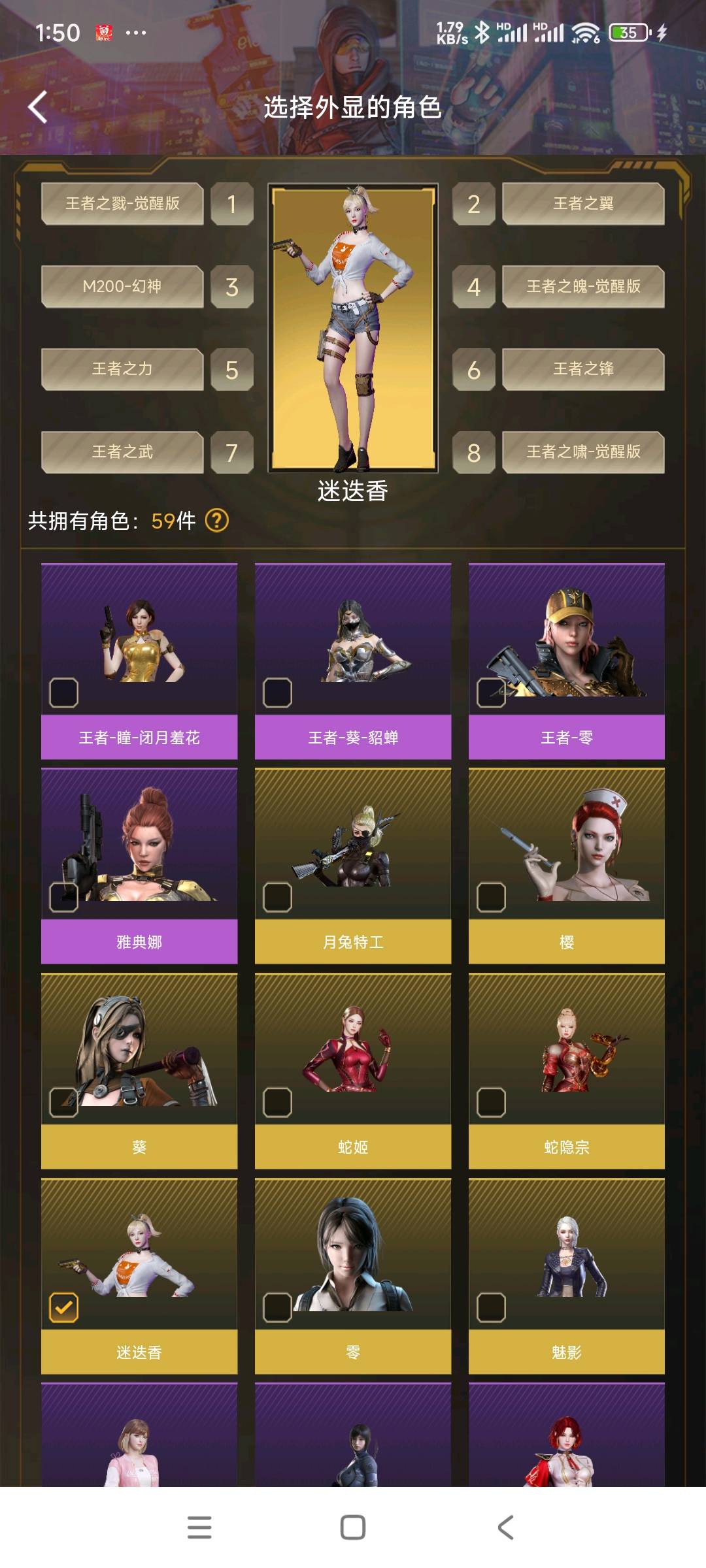Uncheck the selected 迷迭香 character
The width and height of the screenshot is (706, 1568).
click(x=64, y=1307)
